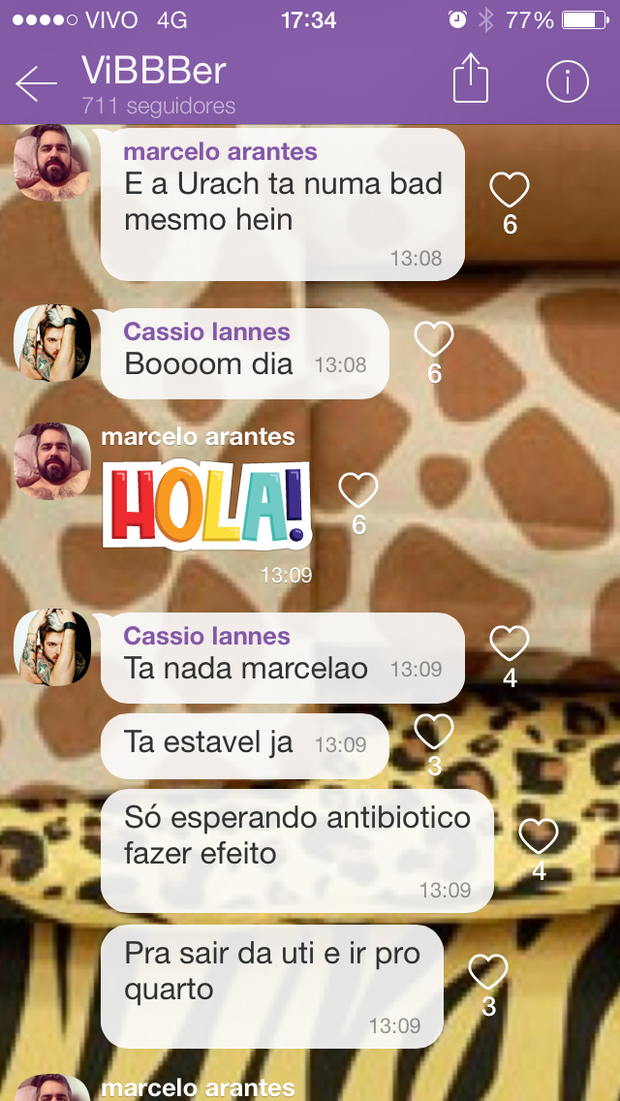
Task: Open the HOLA! sticker
Action: 207,505
